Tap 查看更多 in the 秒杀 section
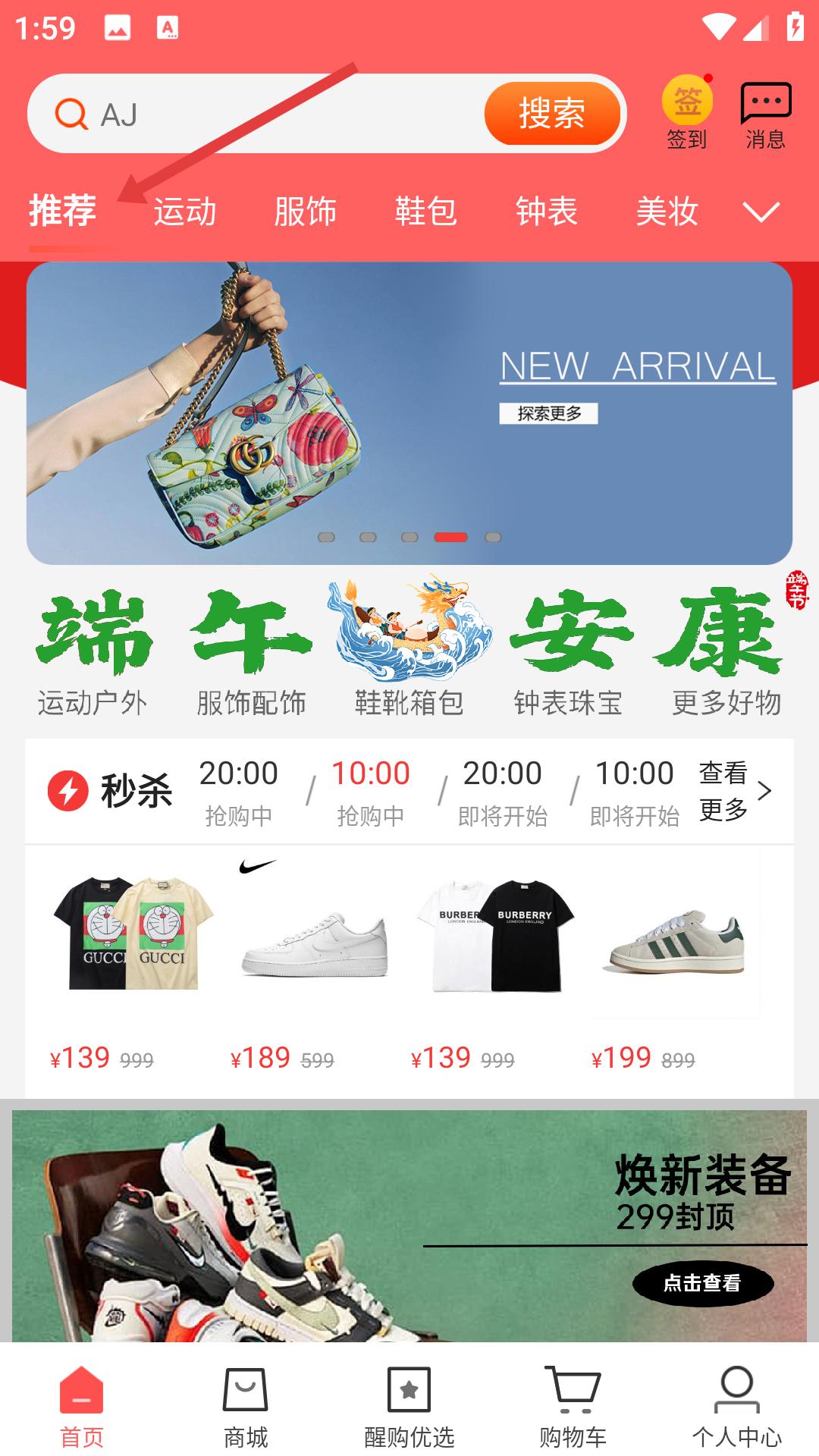 click(x=734, y=791)
